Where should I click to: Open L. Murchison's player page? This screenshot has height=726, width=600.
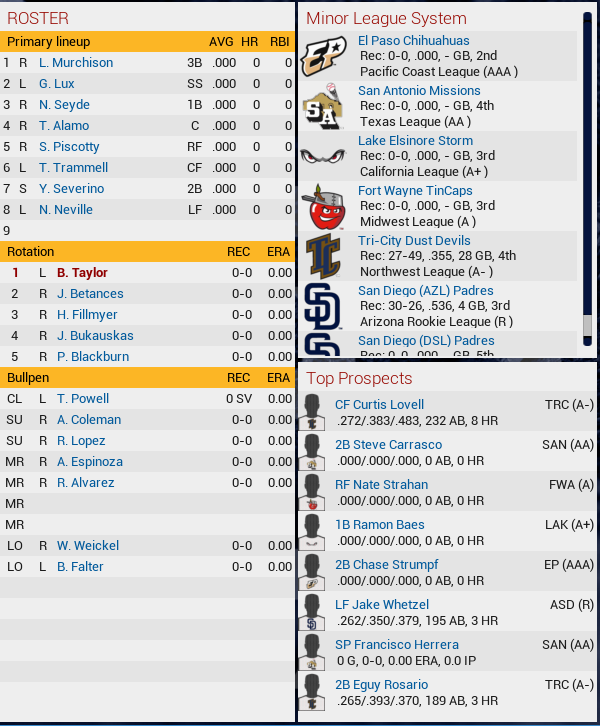pos(75,62)
